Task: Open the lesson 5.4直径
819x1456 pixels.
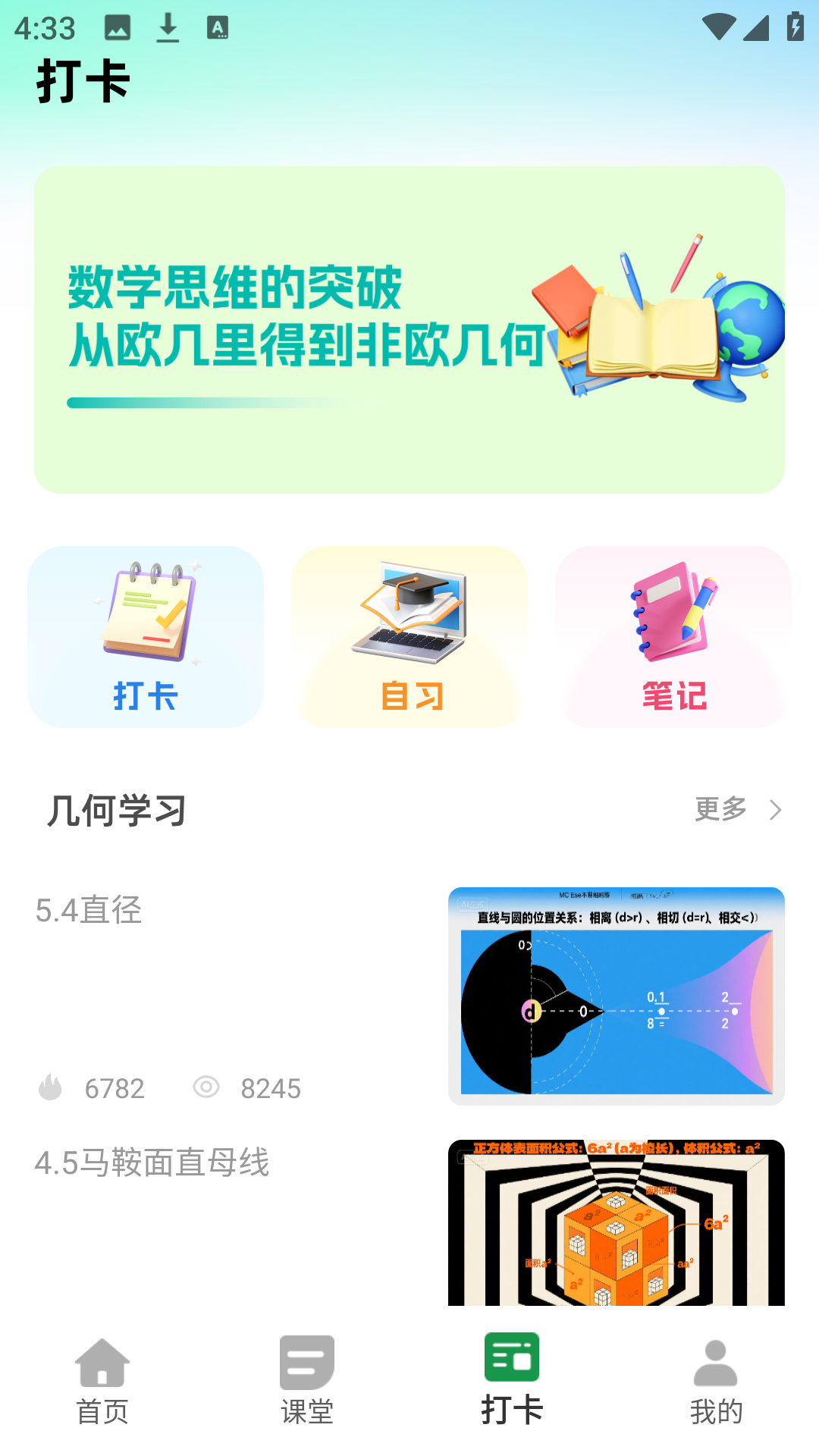Action: pyautogui.click(x=89, y=912)
